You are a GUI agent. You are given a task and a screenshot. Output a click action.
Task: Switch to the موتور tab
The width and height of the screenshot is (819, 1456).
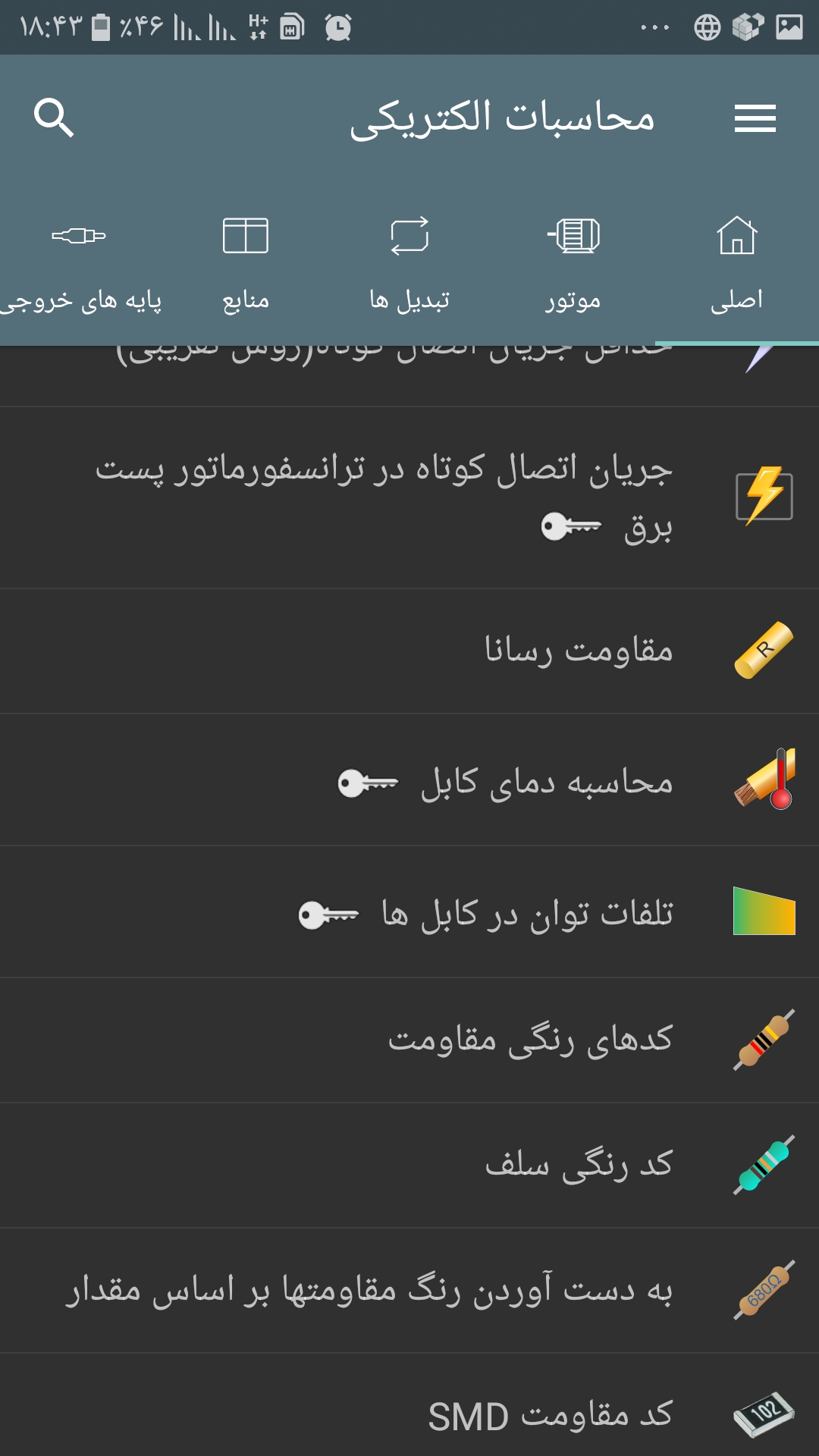point(573,266)
